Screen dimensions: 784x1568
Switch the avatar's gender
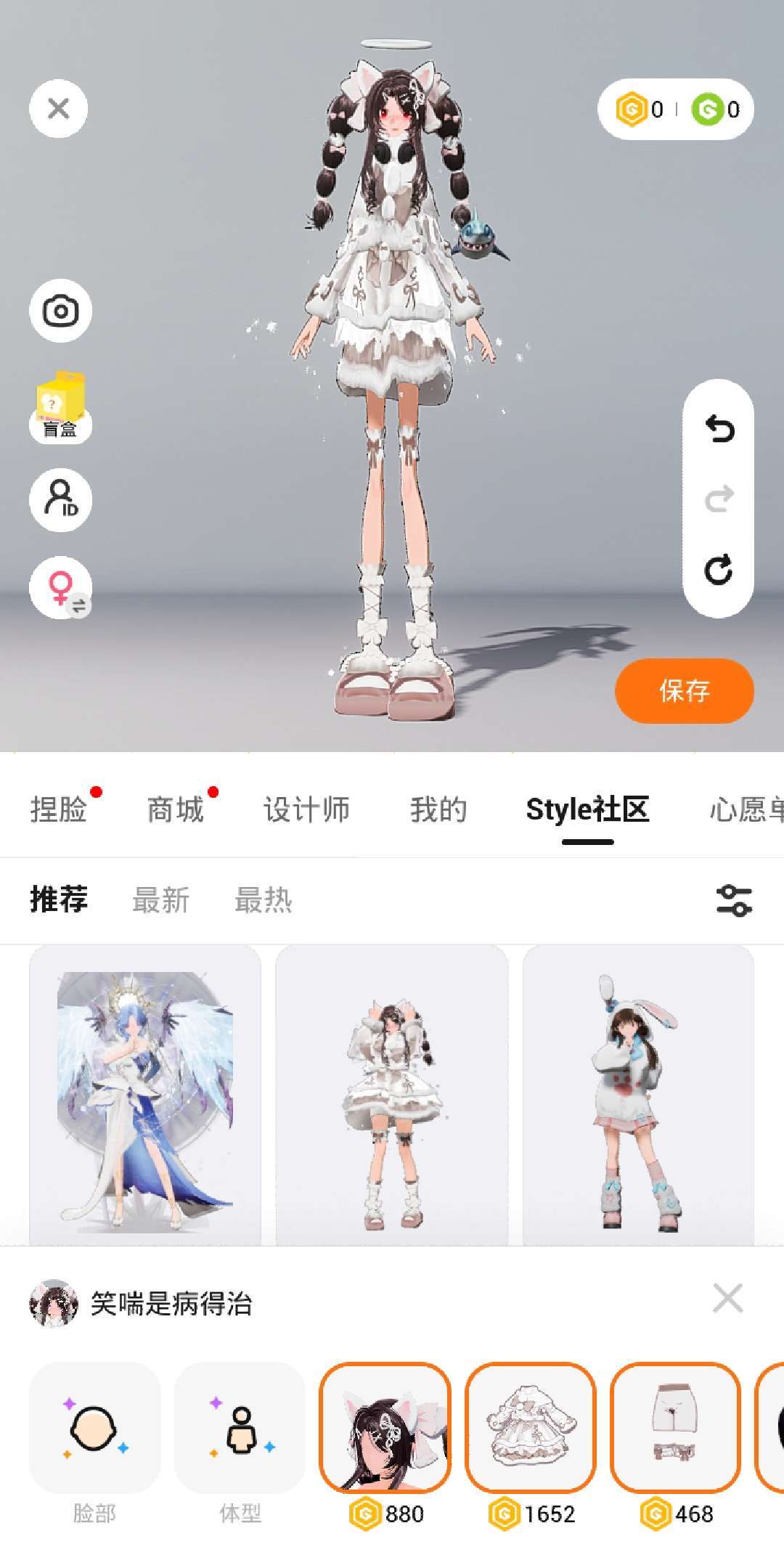60,588
